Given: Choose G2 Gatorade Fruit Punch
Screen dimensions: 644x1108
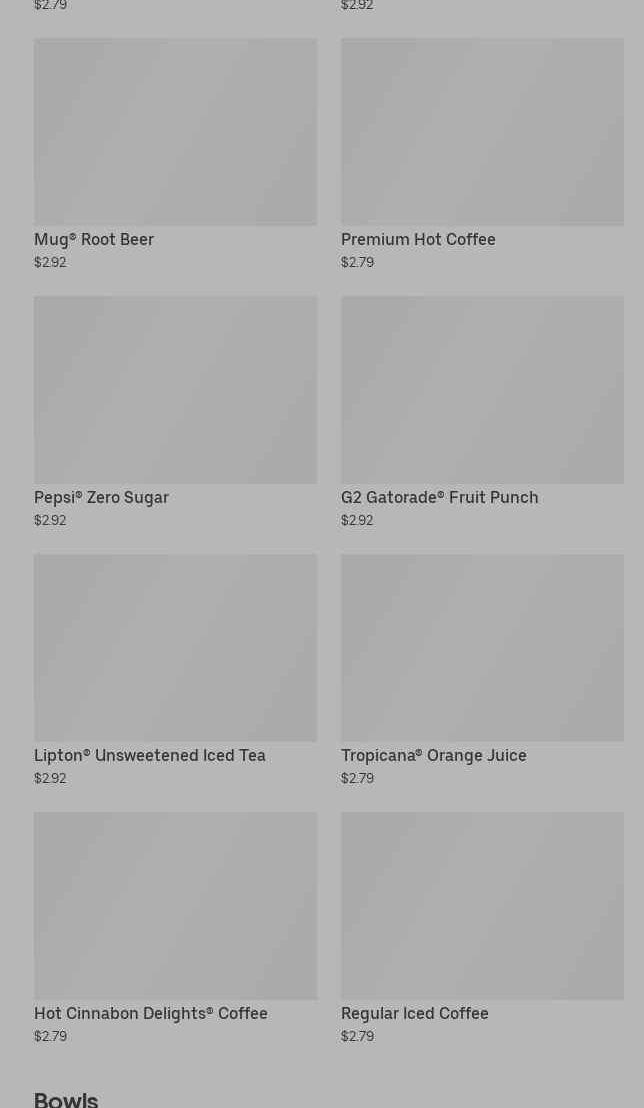Looking at the screenshot, I should pos(482,412).
